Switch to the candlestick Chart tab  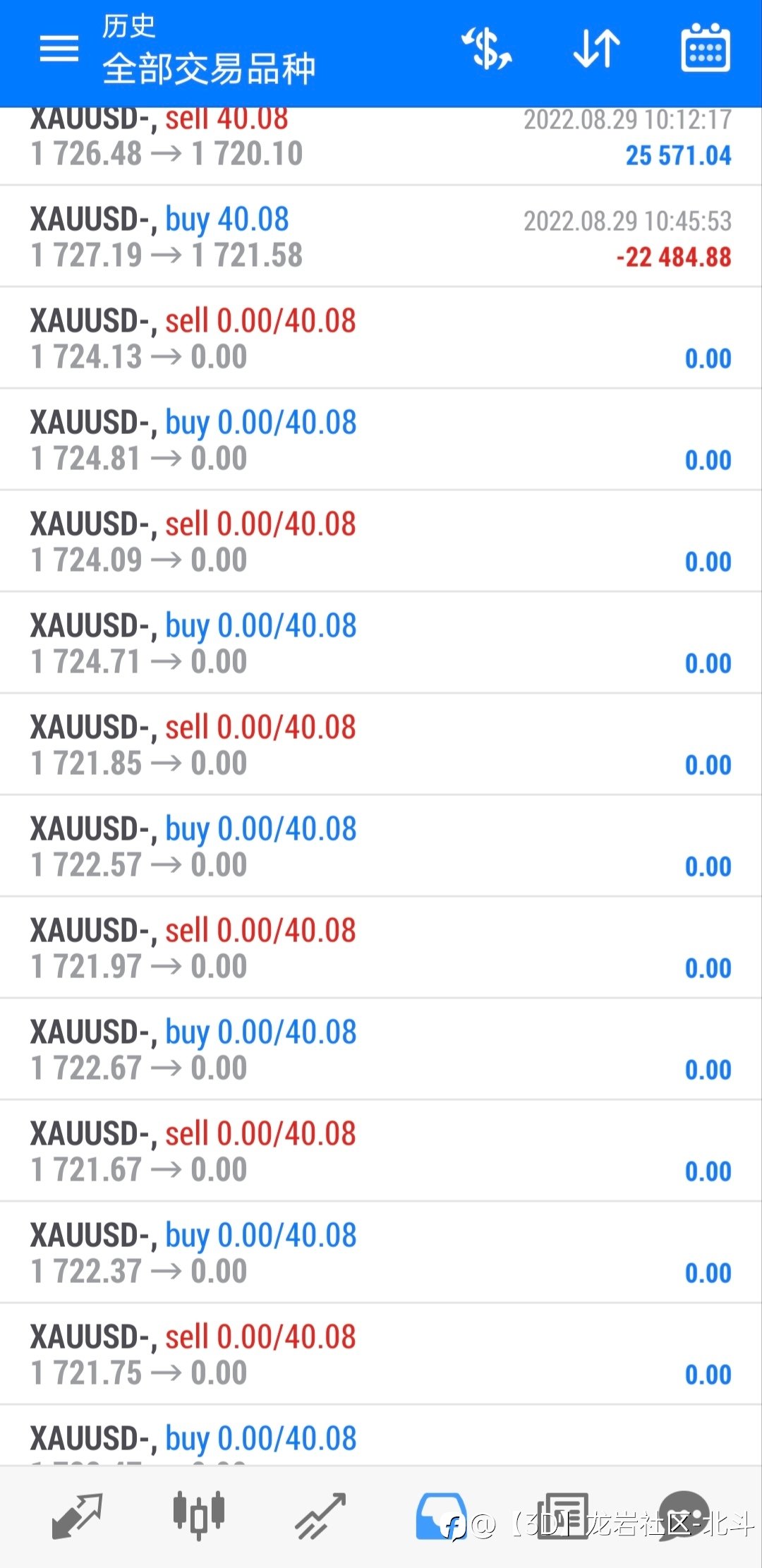pyautogui.click(x=199, y=1515)
